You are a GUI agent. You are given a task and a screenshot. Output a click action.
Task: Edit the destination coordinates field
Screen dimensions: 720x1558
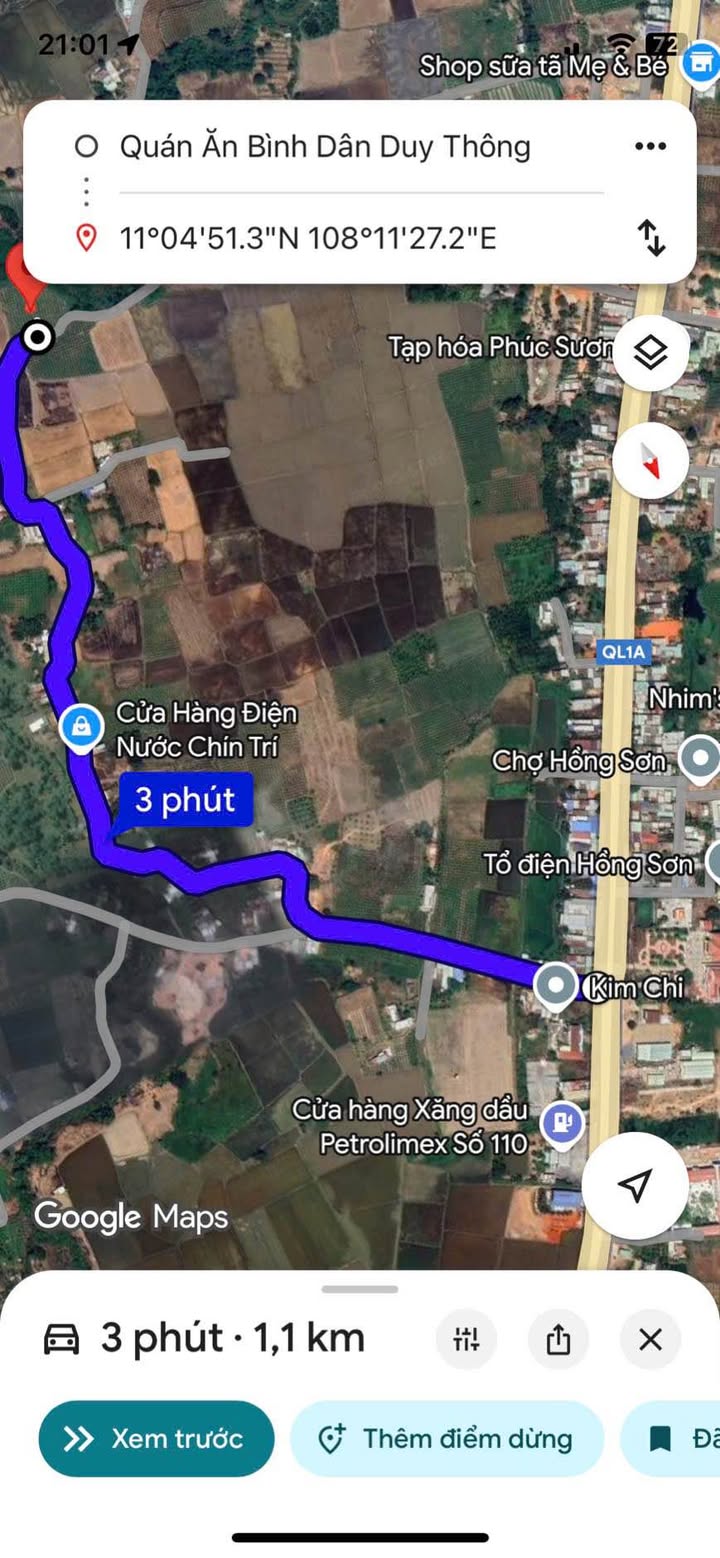[x=308, y=238]
